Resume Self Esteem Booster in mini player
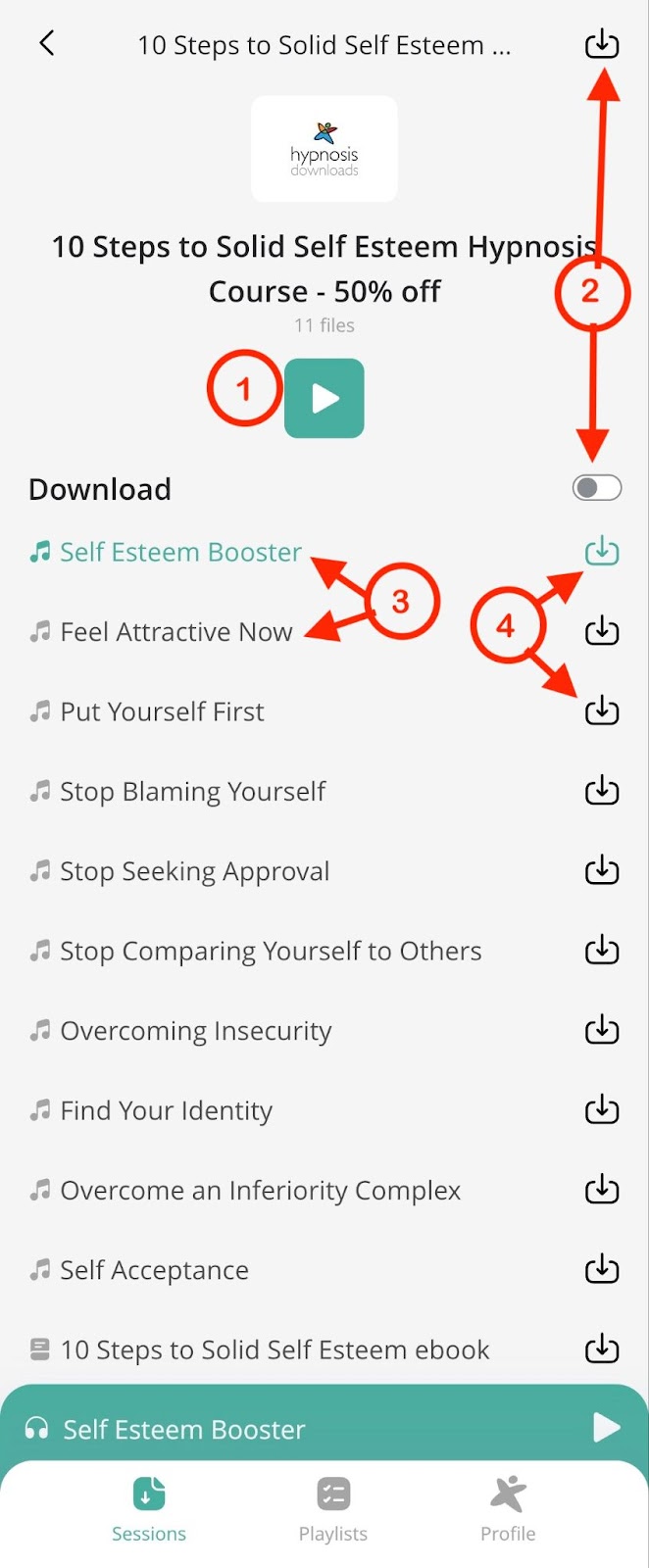649x1568 pixels. click(607, 1428)
